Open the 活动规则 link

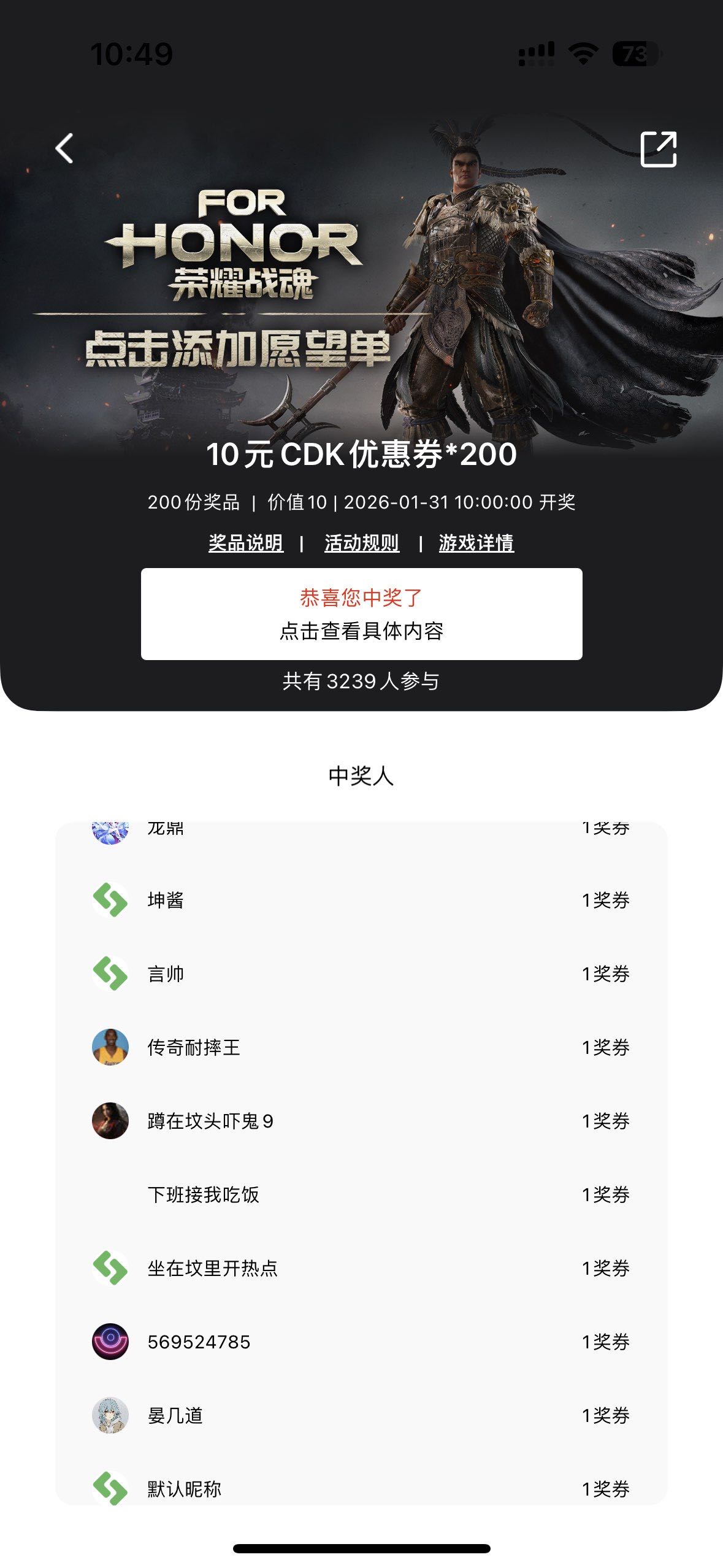coord(362,543)
